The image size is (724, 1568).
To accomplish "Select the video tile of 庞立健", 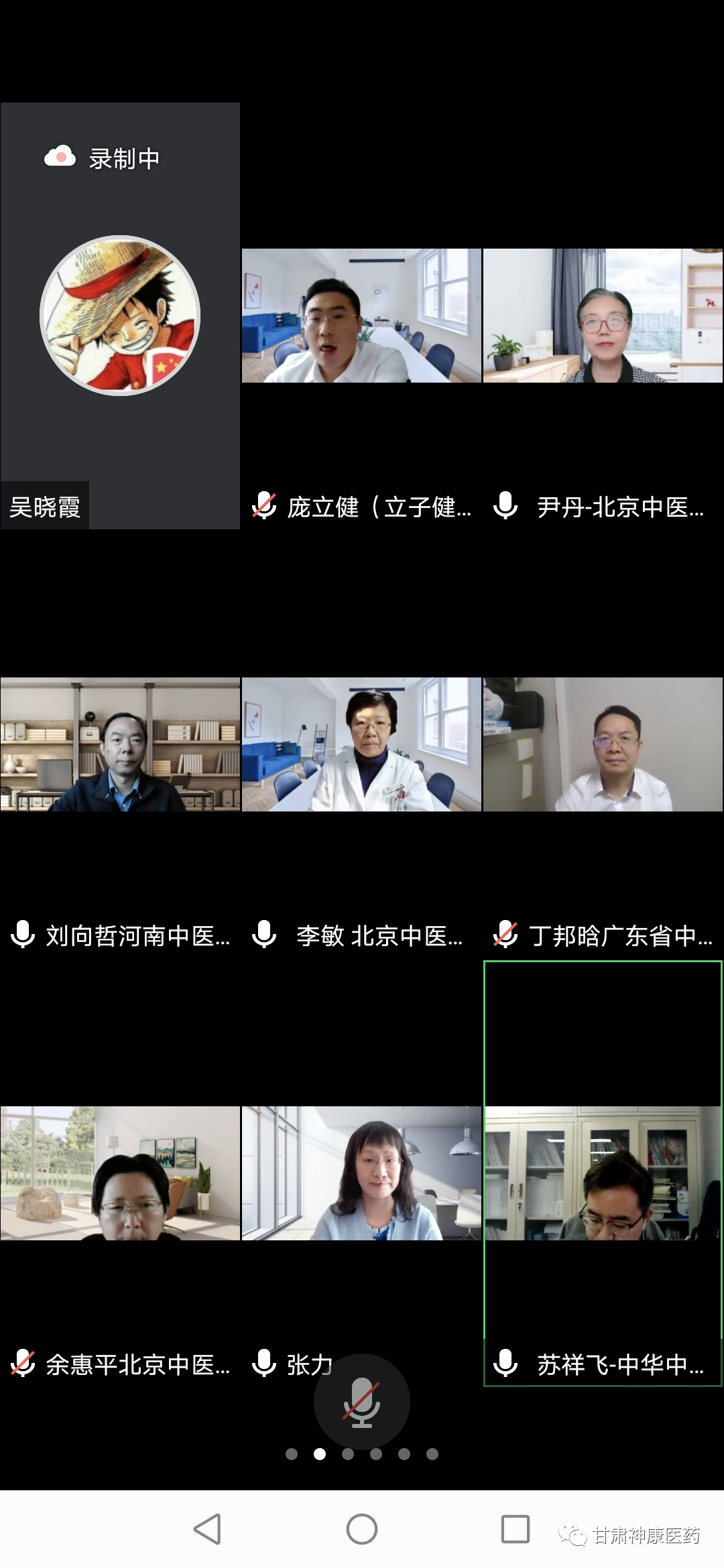I will 361,316.
